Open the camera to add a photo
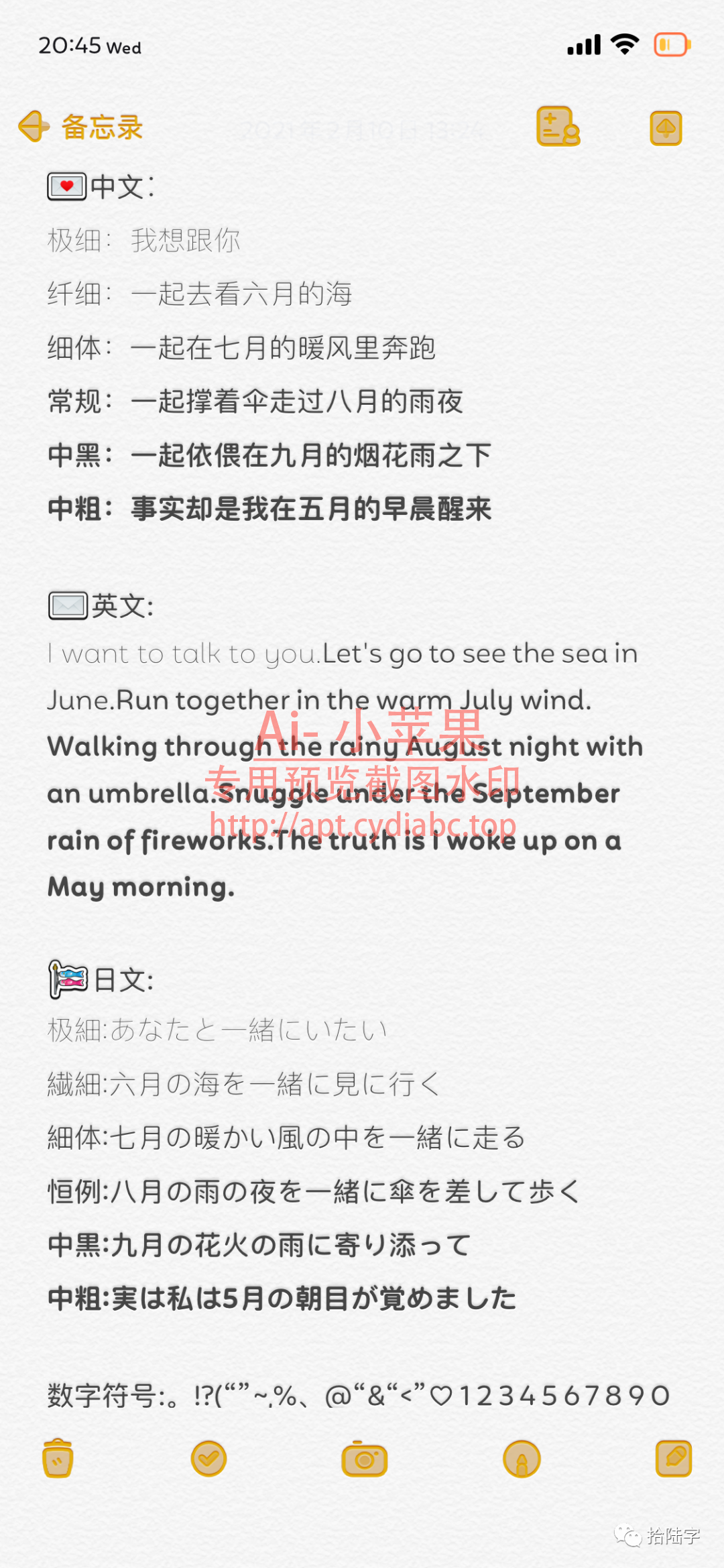The width and height of the screenshot is (724, 1568). click(x=364, y=1459)
